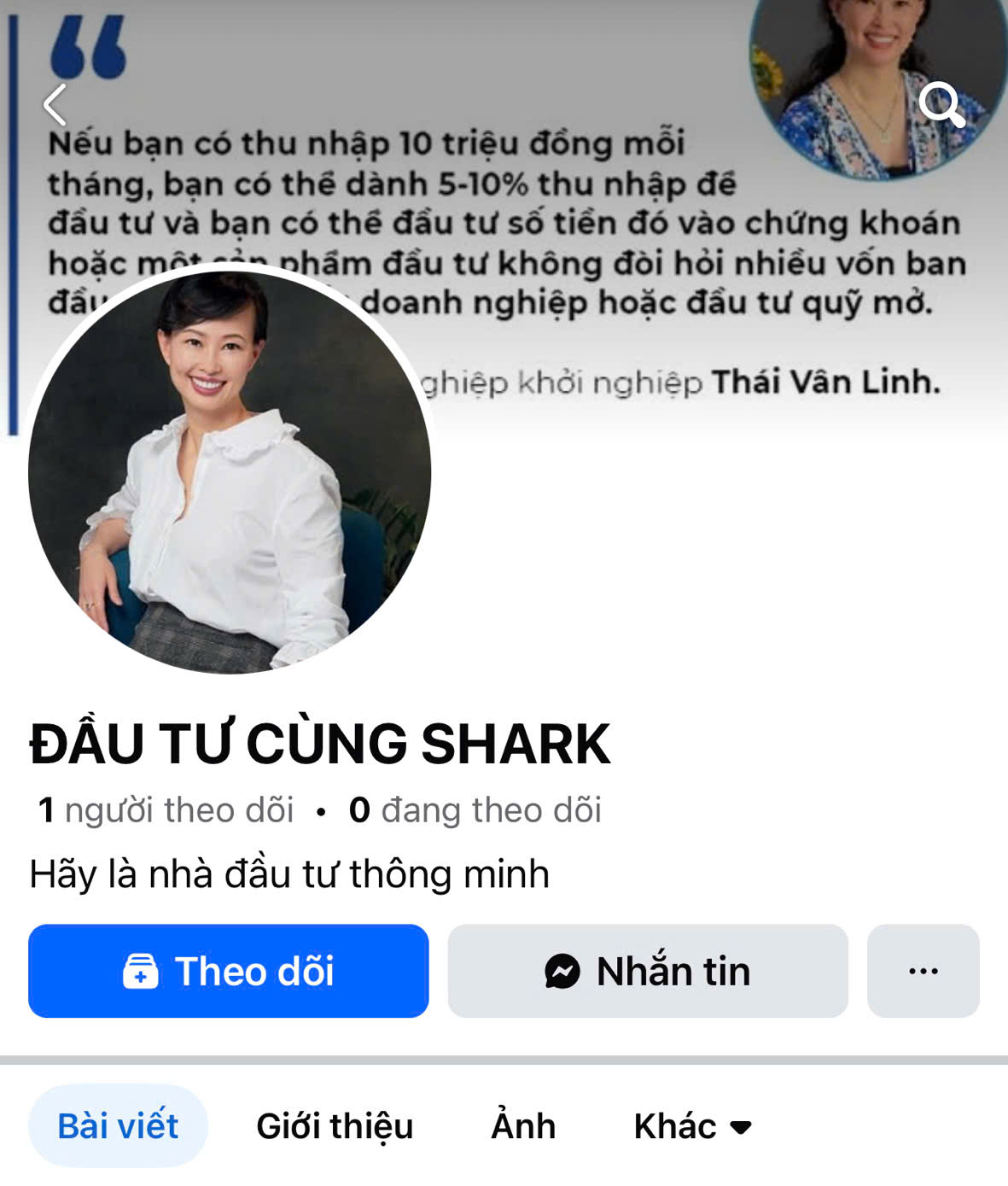Viewport: 1008px width, 1186px height.
Task: Open the three-dot more options button
Action: tap(924, 971)
